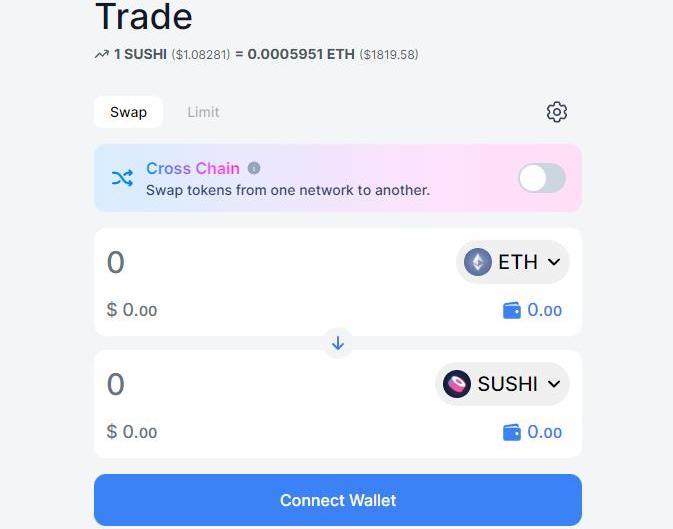Toggle the SUSHI to ETH rate display
The image size is (673, 529).
(256, 54)
